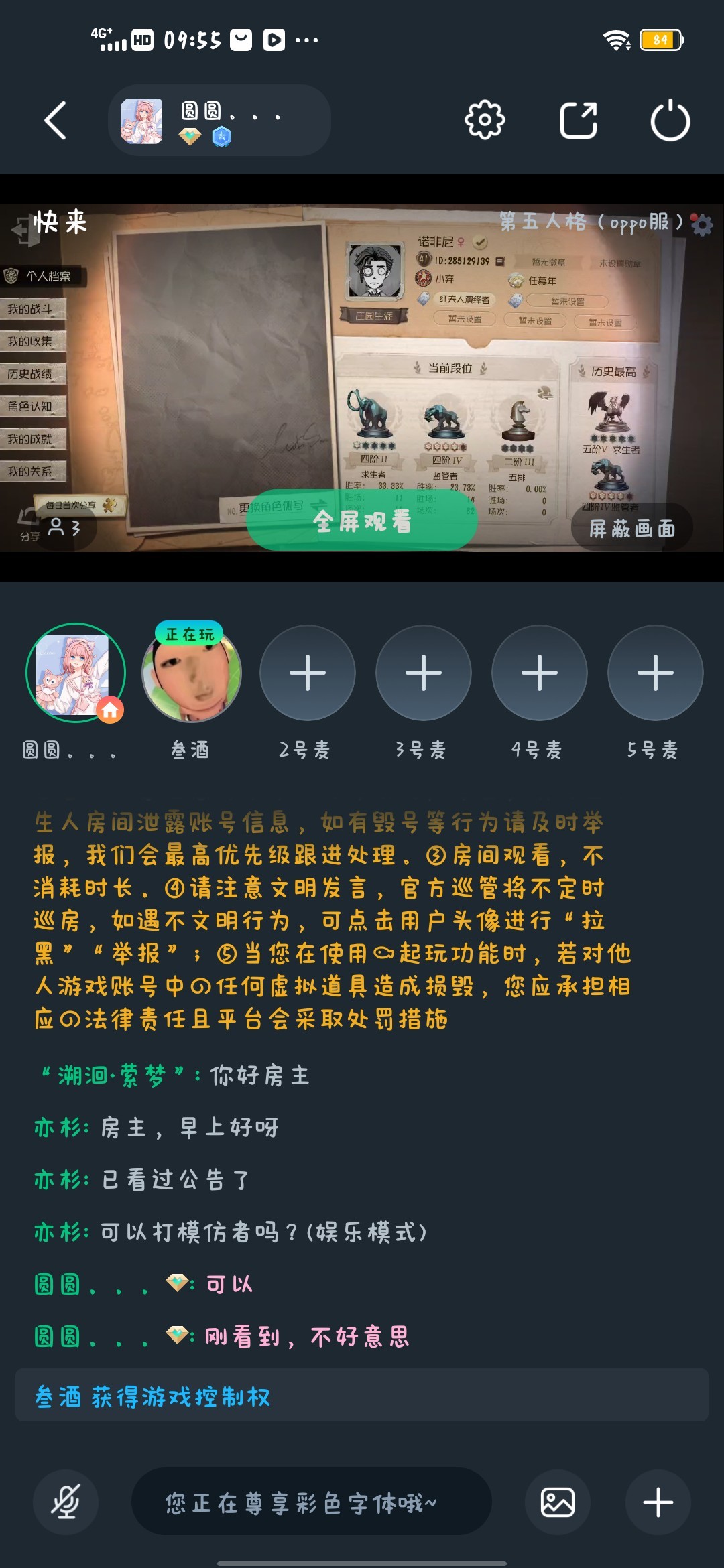Toggle the muted microphone
724x1568 pixels.
66,1502
